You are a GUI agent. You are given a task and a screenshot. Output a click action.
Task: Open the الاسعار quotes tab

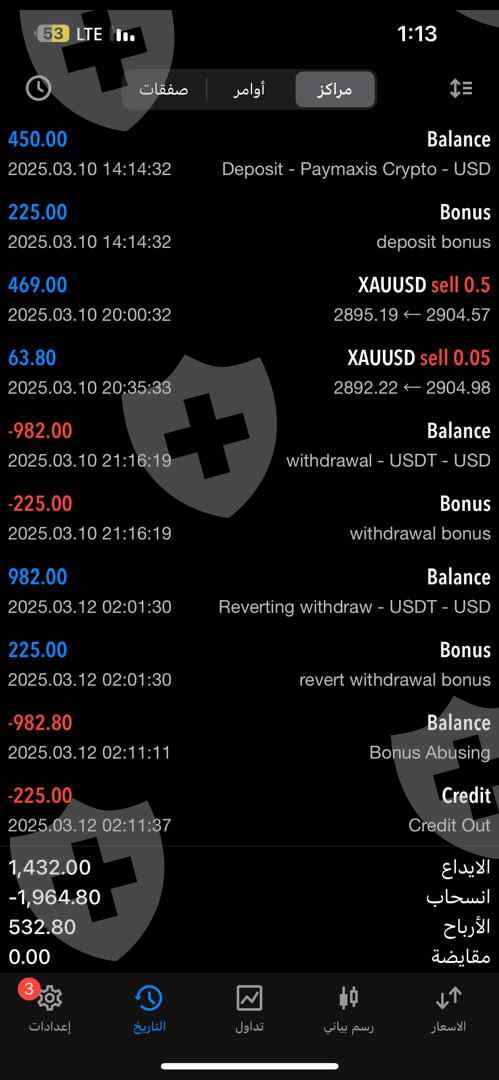[449, 1008]
